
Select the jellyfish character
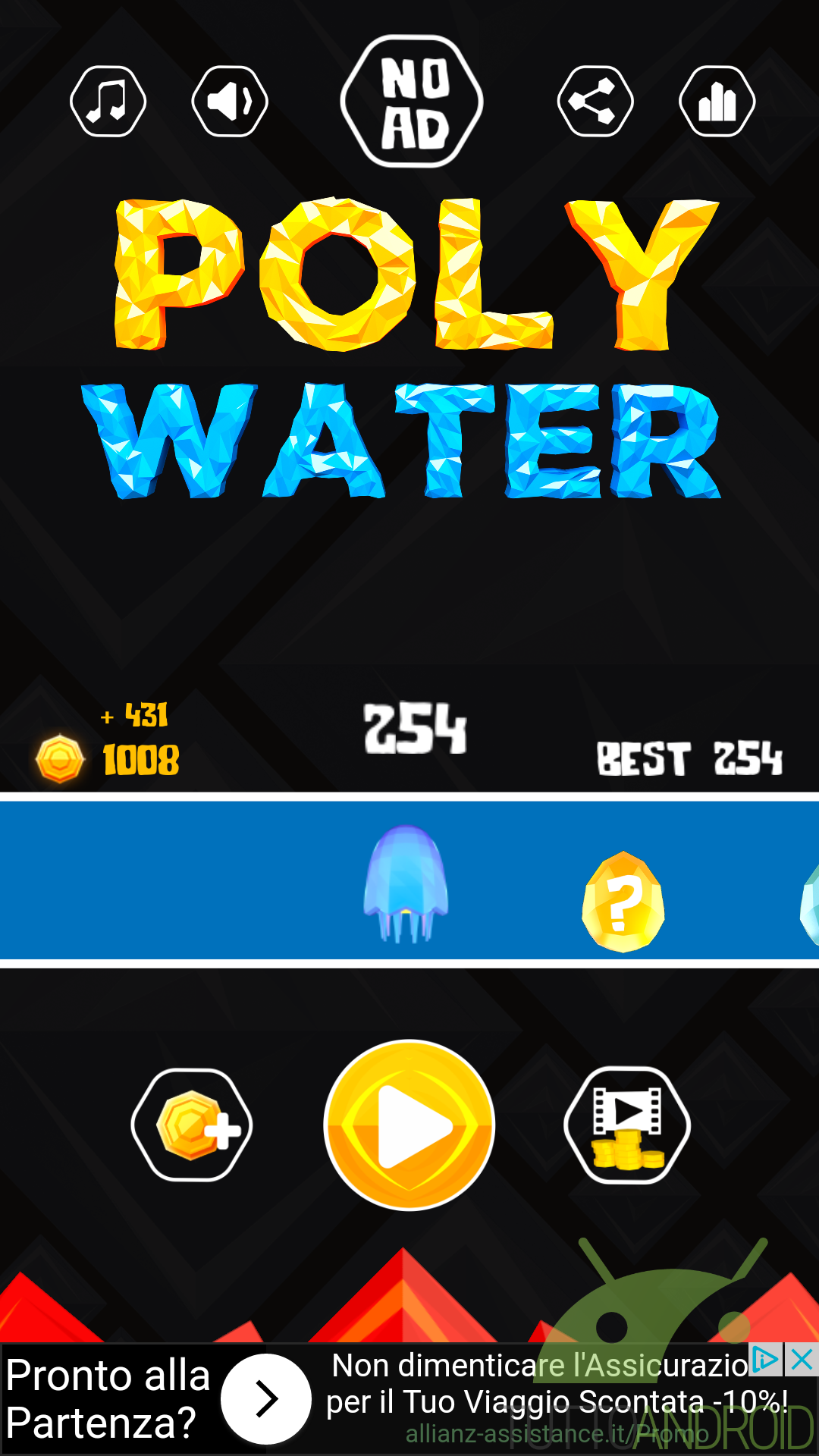406,883
